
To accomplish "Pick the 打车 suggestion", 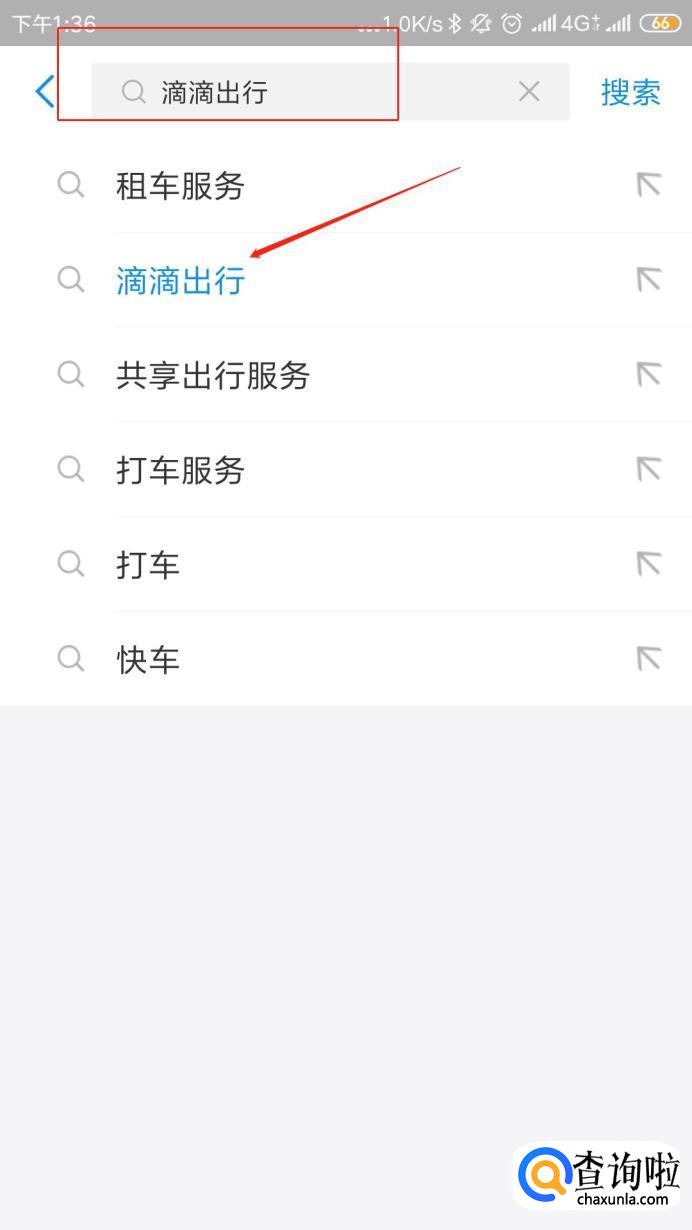I will 148,565.
